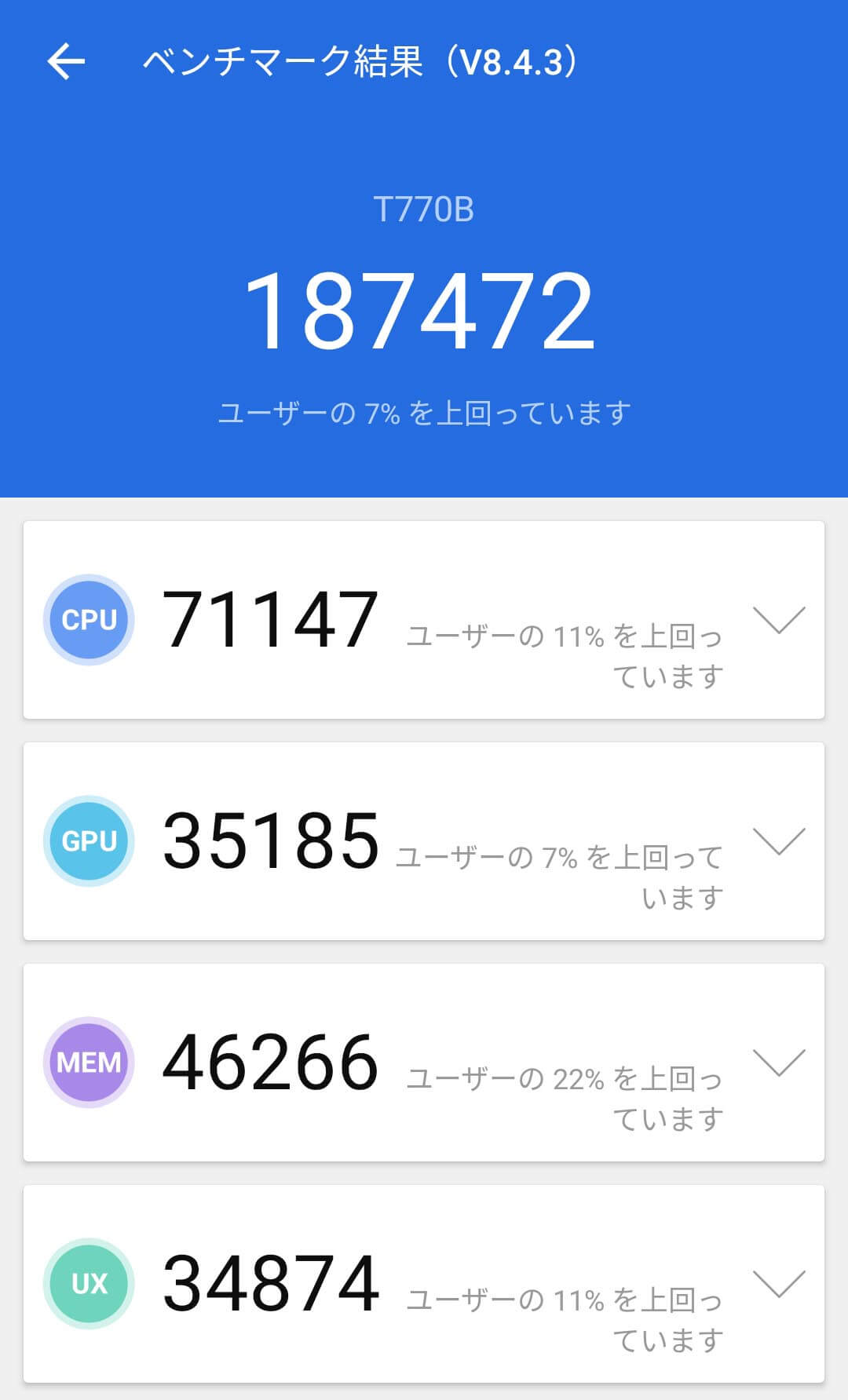Image resolution: width=848 pixels, height=1400 pixels.
Task: Expand the UX score details
Action: click(x=779, y=1284)
